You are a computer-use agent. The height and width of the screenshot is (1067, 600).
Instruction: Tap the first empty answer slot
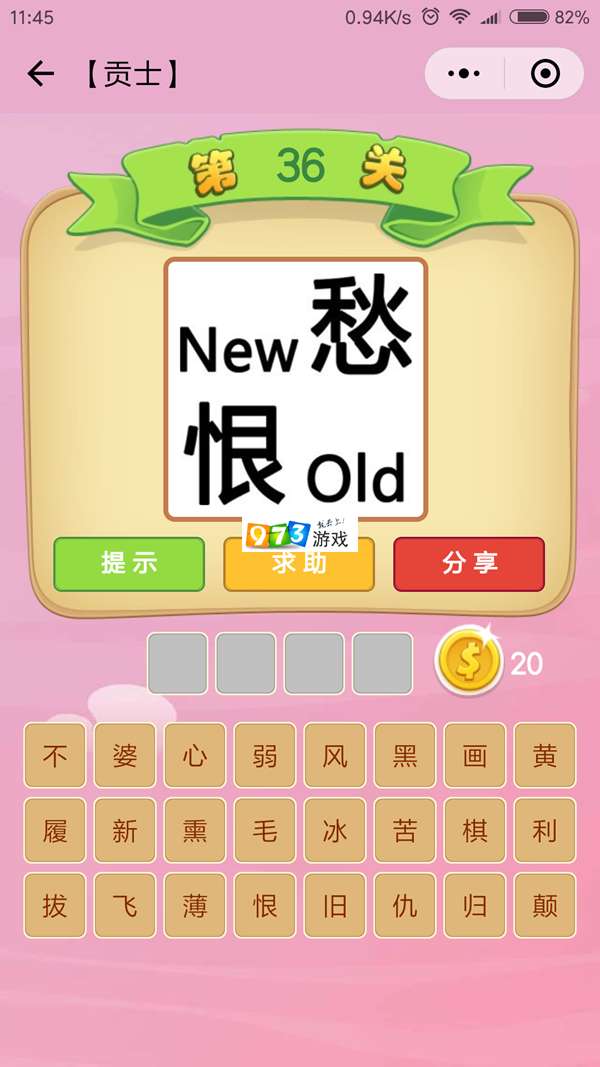[x=178, y=663]
